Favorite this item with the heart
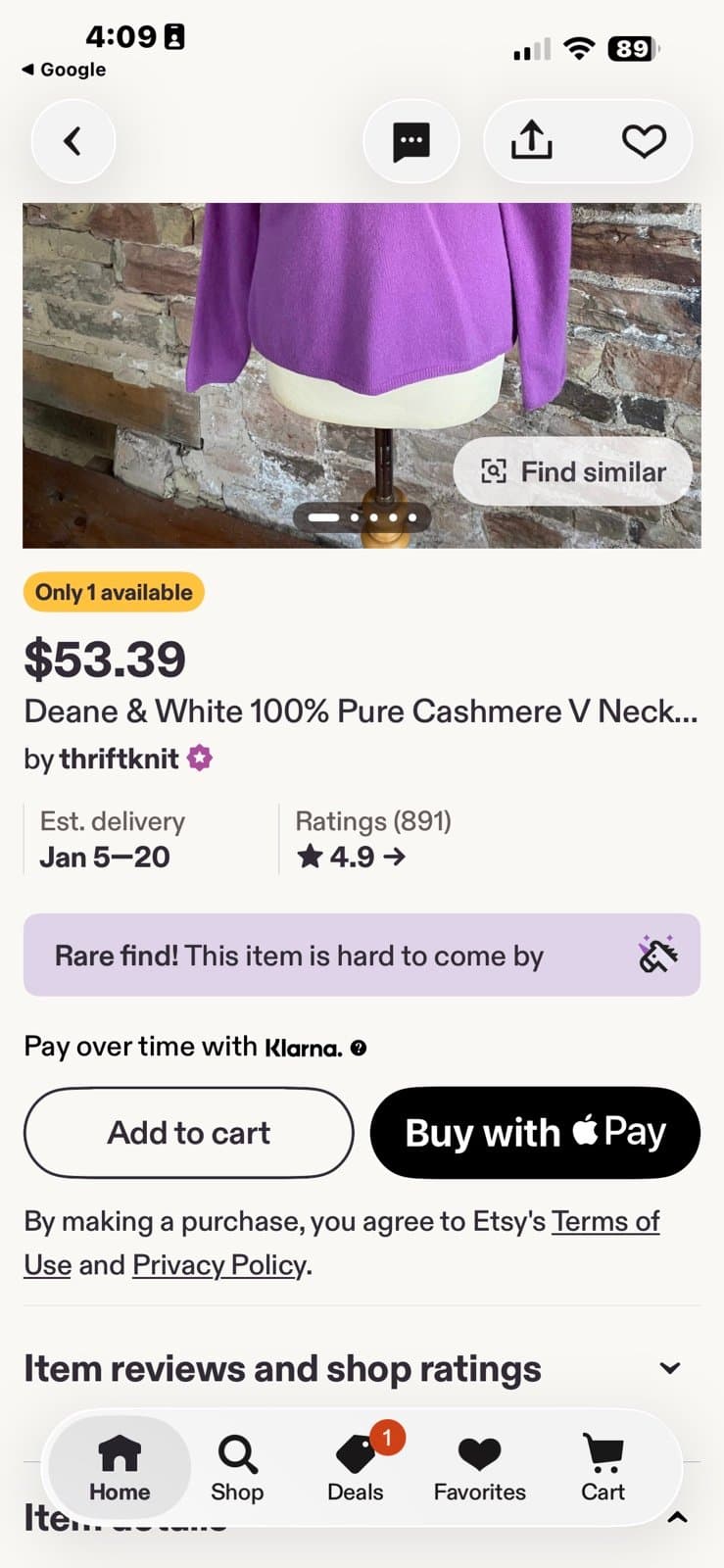The width and height of the screenshot is (724, 1568). (x=644, y=141)
